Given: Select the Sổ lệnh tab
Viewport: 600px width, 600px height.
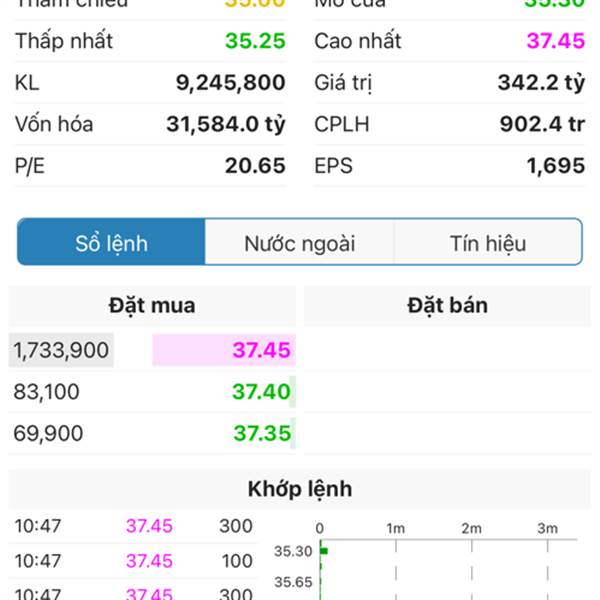Looking at the screenshot, I should [112, 243].
